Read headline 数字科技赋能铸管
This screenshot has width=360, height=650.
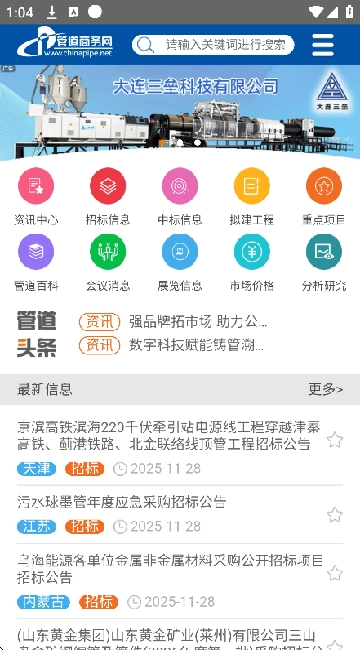pyautogui.click(x=196, y=345)
